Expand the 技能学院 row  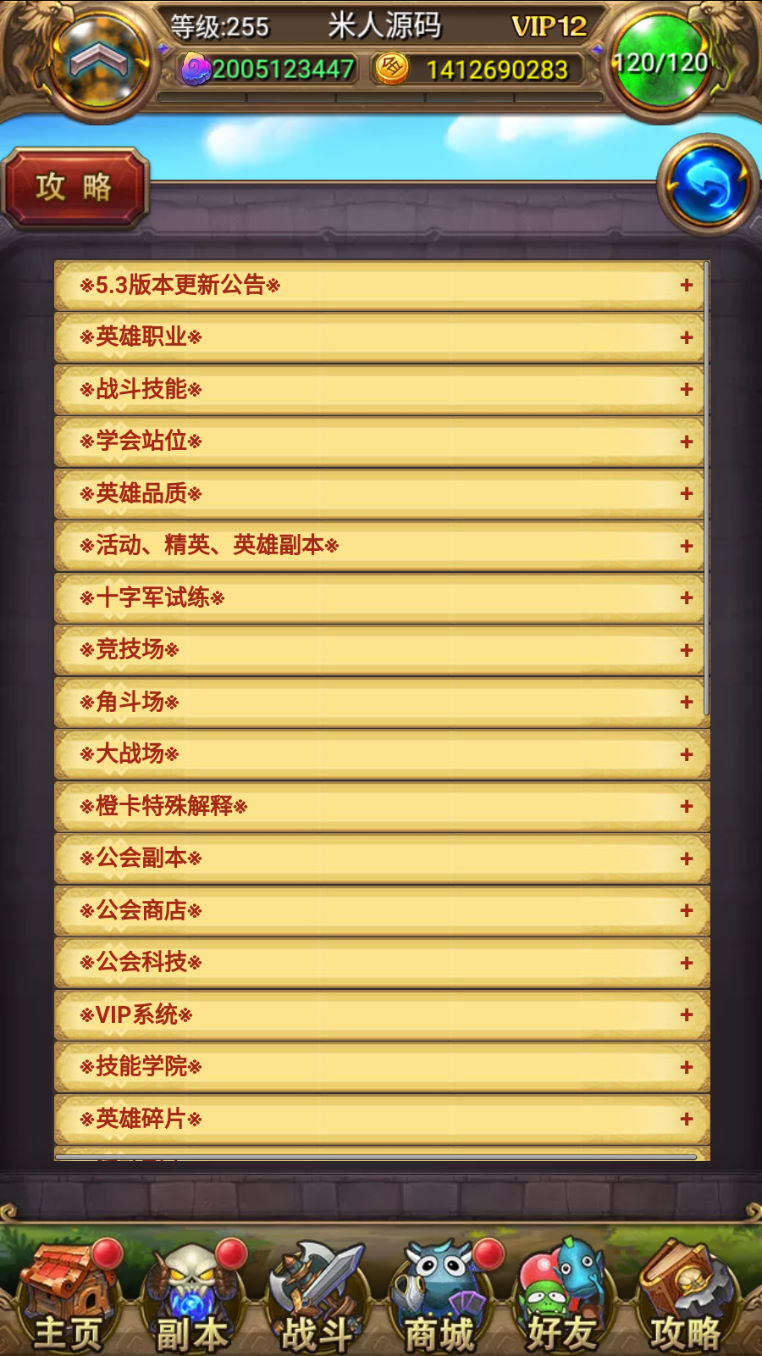[x=381, y=1067]
